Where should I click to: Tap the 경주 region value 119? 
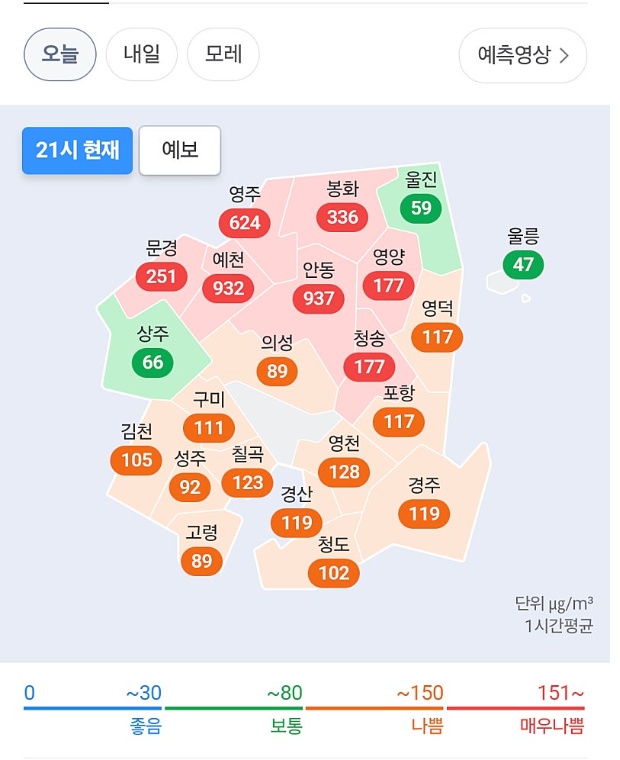tap(424, 514)
